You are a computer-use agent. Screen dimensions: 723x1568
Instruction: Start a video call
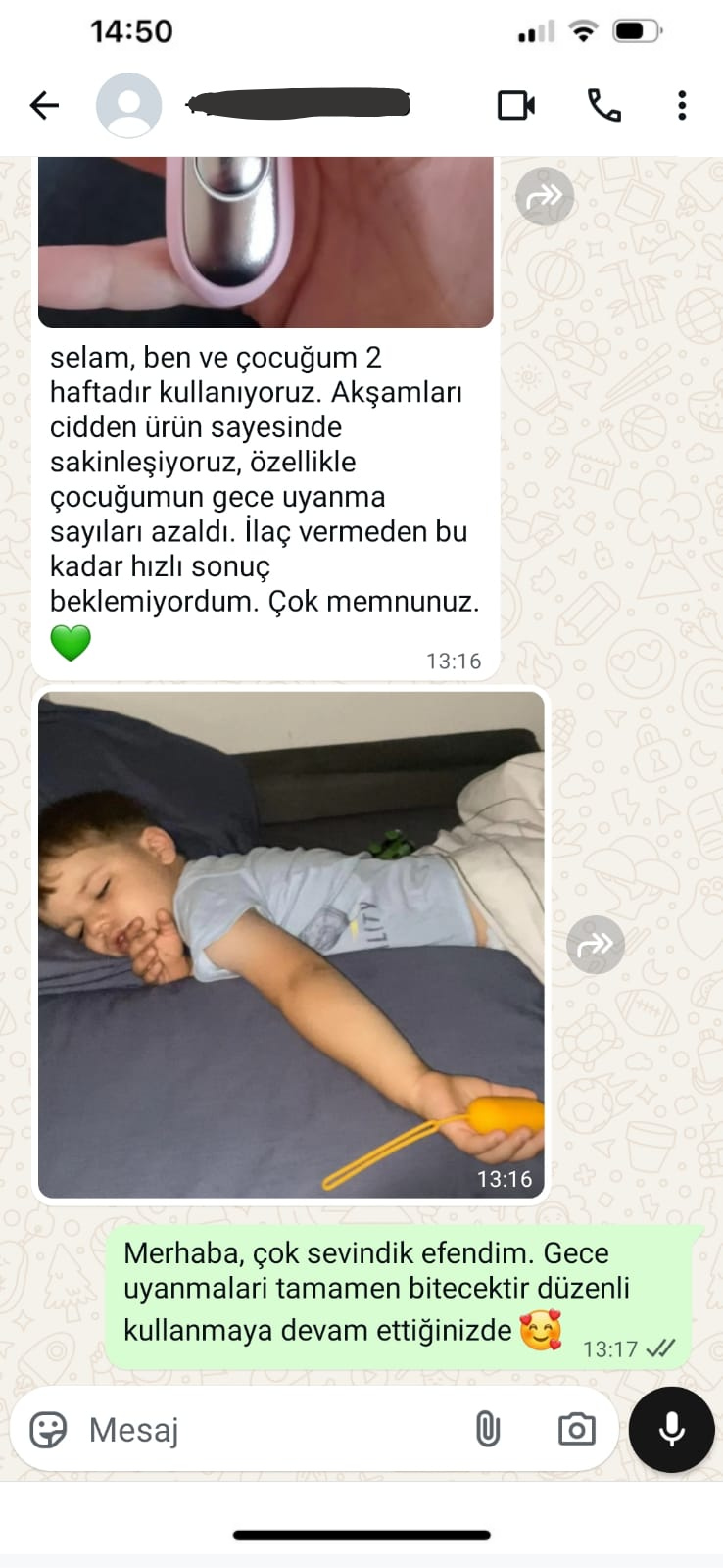pos(515,105)
